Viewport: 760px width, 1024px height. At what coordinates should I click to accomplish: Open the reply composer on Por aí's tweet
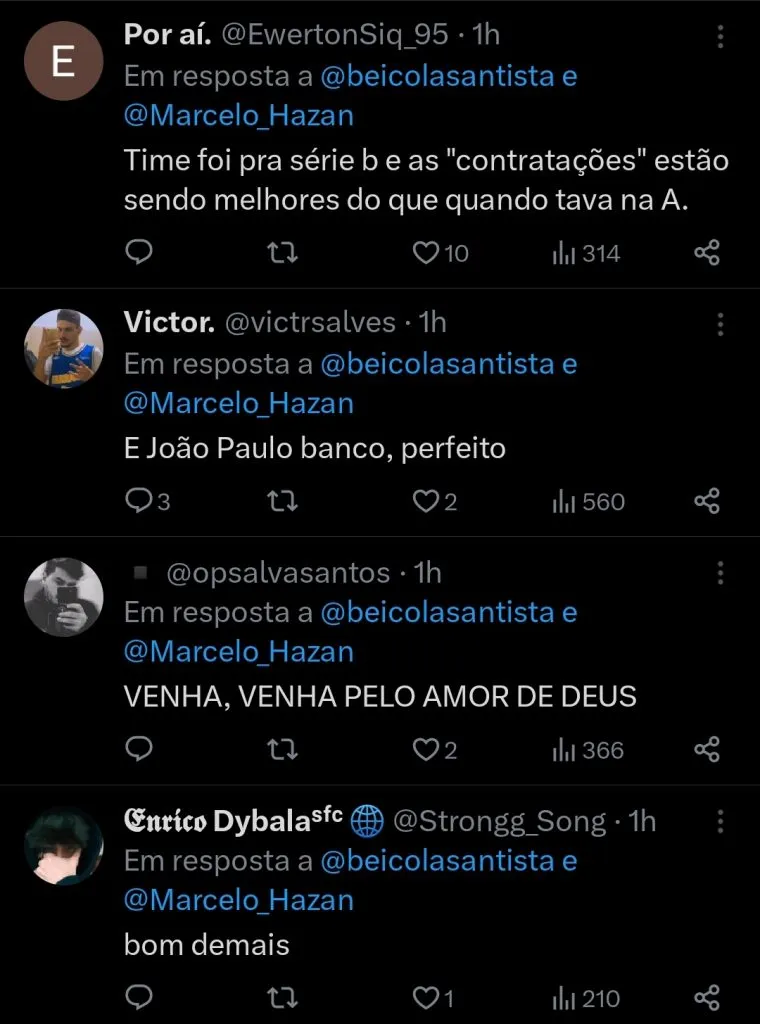pos(139,253)
